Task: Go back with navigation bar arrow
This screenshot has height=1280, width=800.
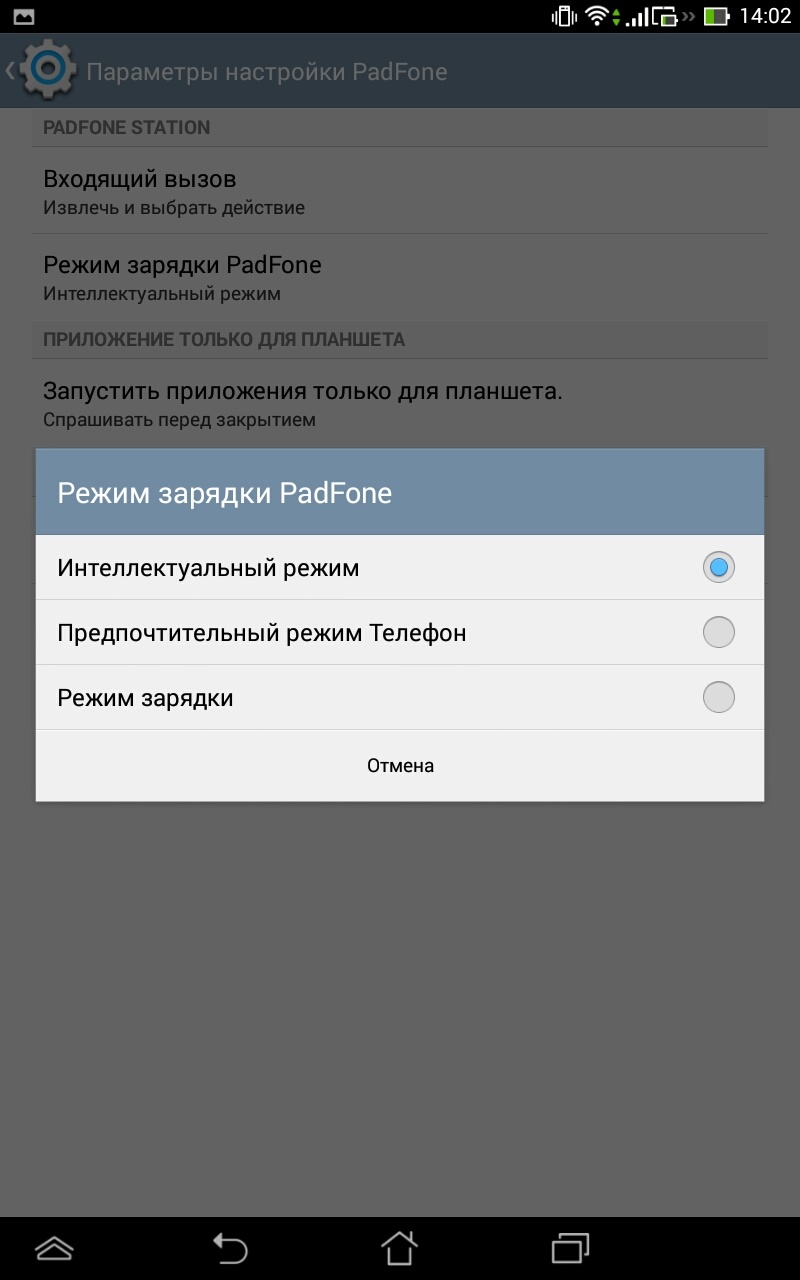Action: (x=229, y=1247)
